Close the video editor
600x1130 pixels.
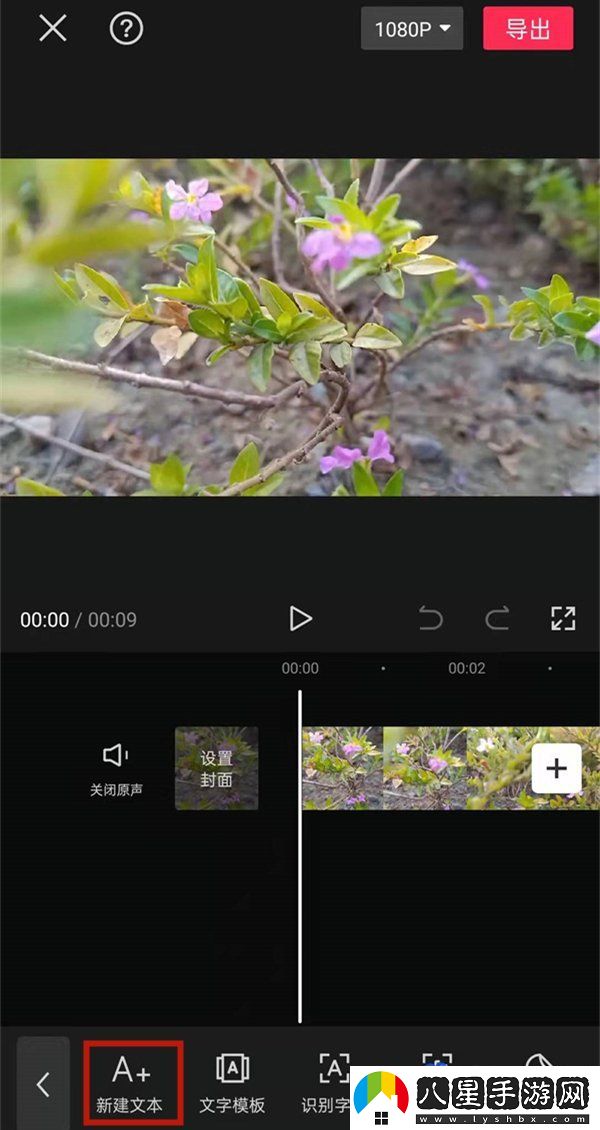pos(52,29)
